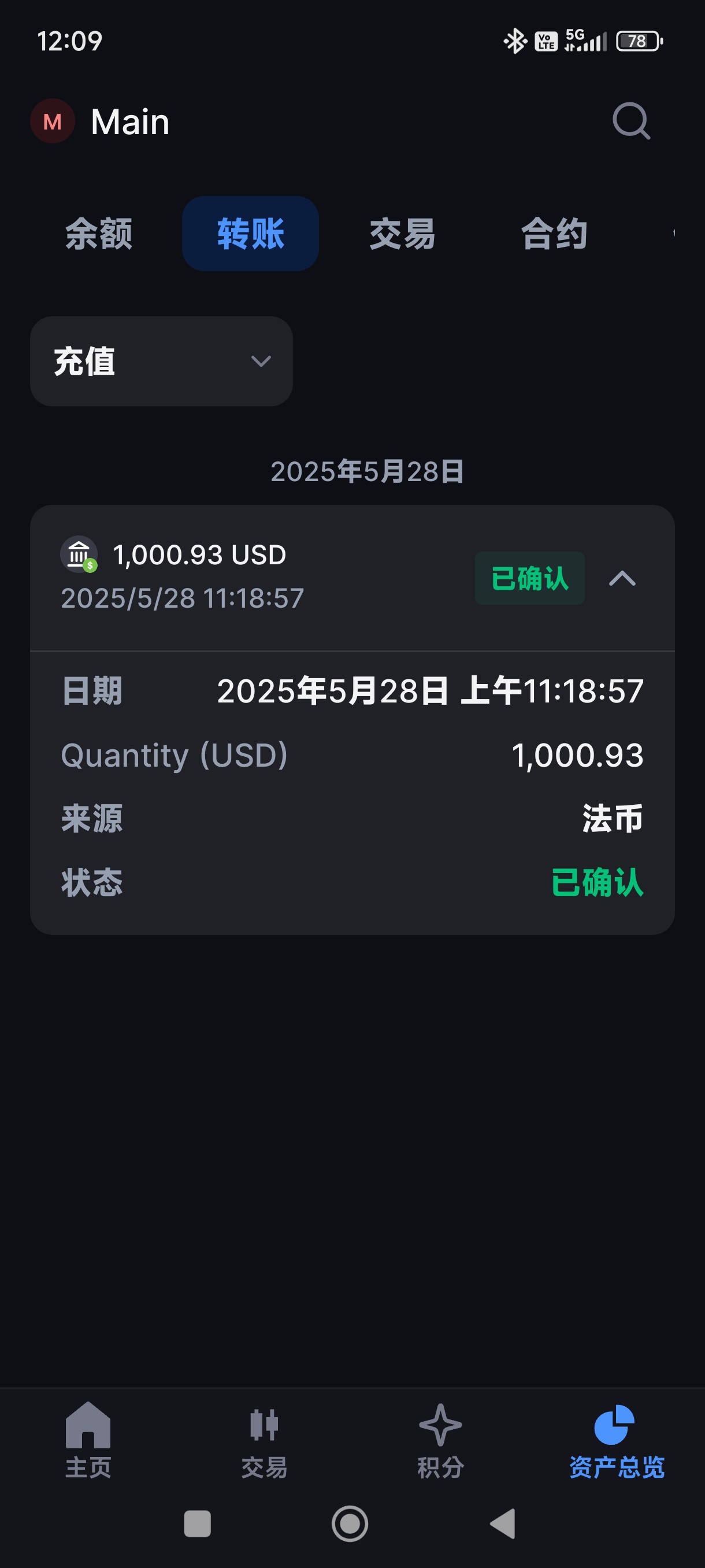Switch to the 交易 top tab
This screenshot has height=1568, width=705.
point(402,234)
